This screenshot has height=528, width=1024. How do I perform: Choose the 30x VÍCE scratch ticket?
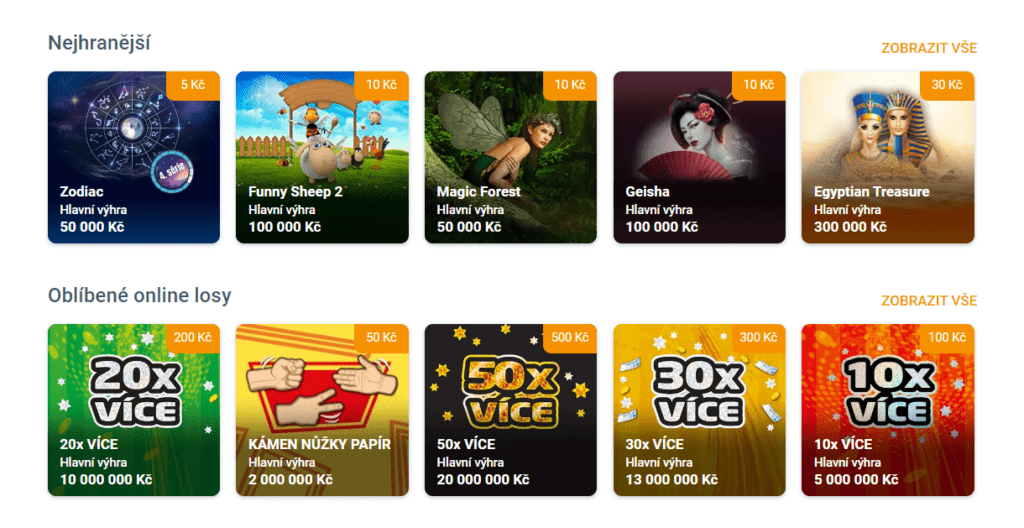pyautogui.click(x=699, y=410)
